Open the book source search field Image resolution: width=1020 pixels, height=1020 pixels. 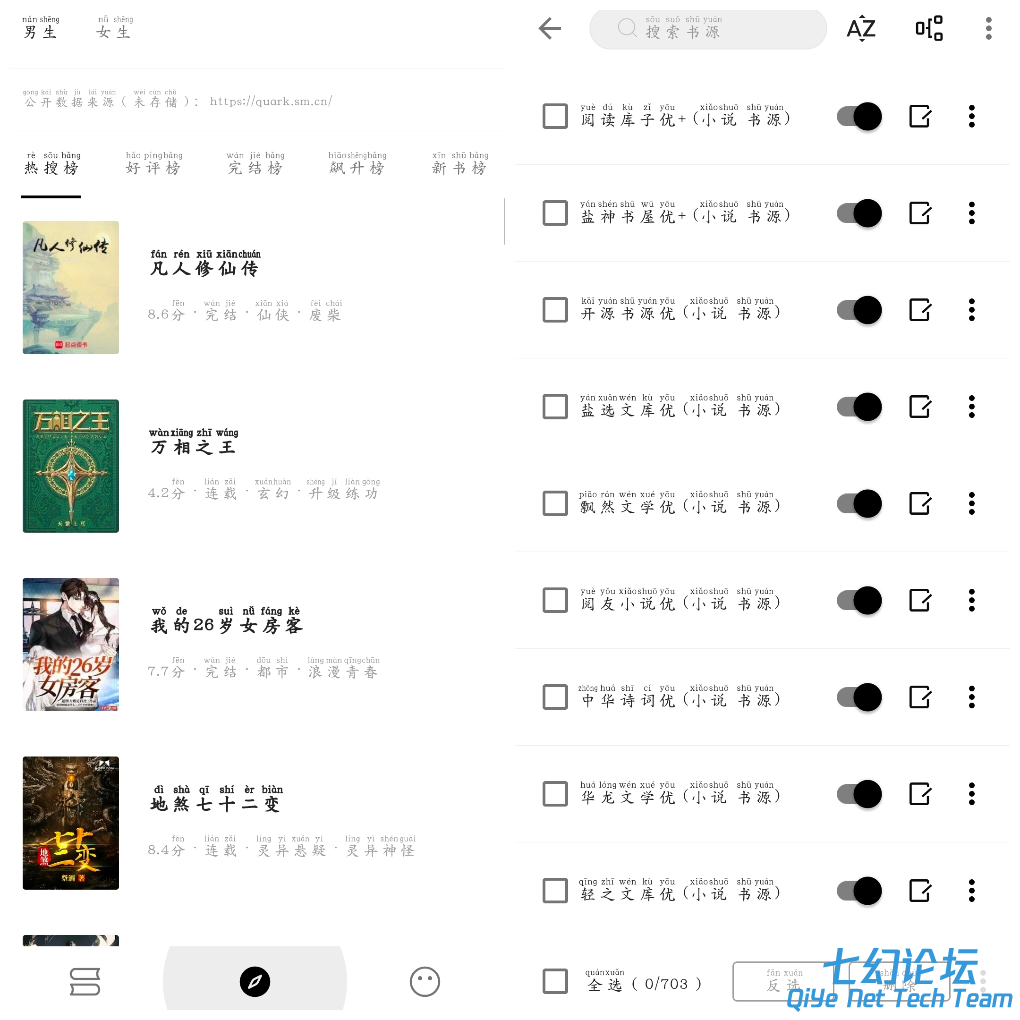click(x=708, y=30)
